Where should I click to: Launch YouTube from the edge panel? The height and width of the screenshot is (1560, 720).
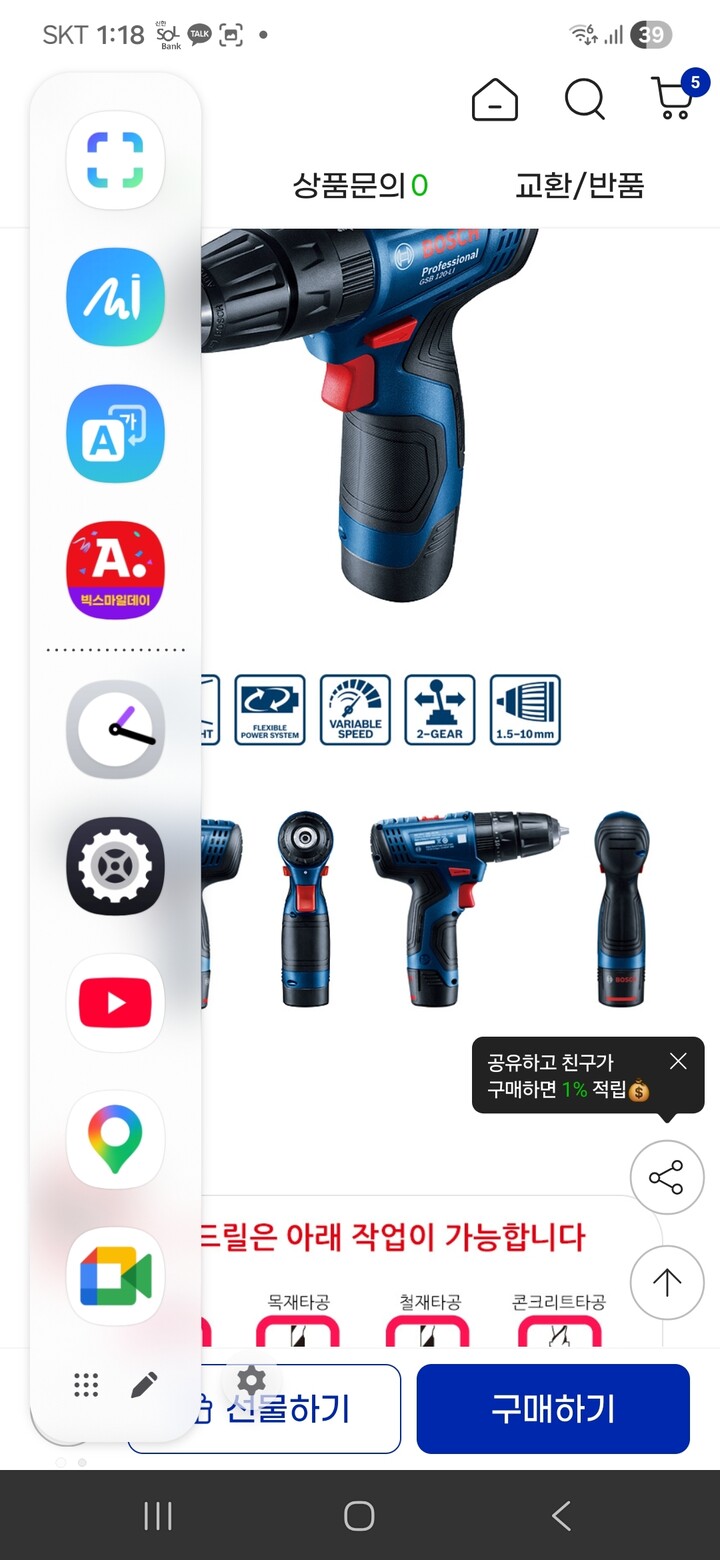(x=115, y=1003)
